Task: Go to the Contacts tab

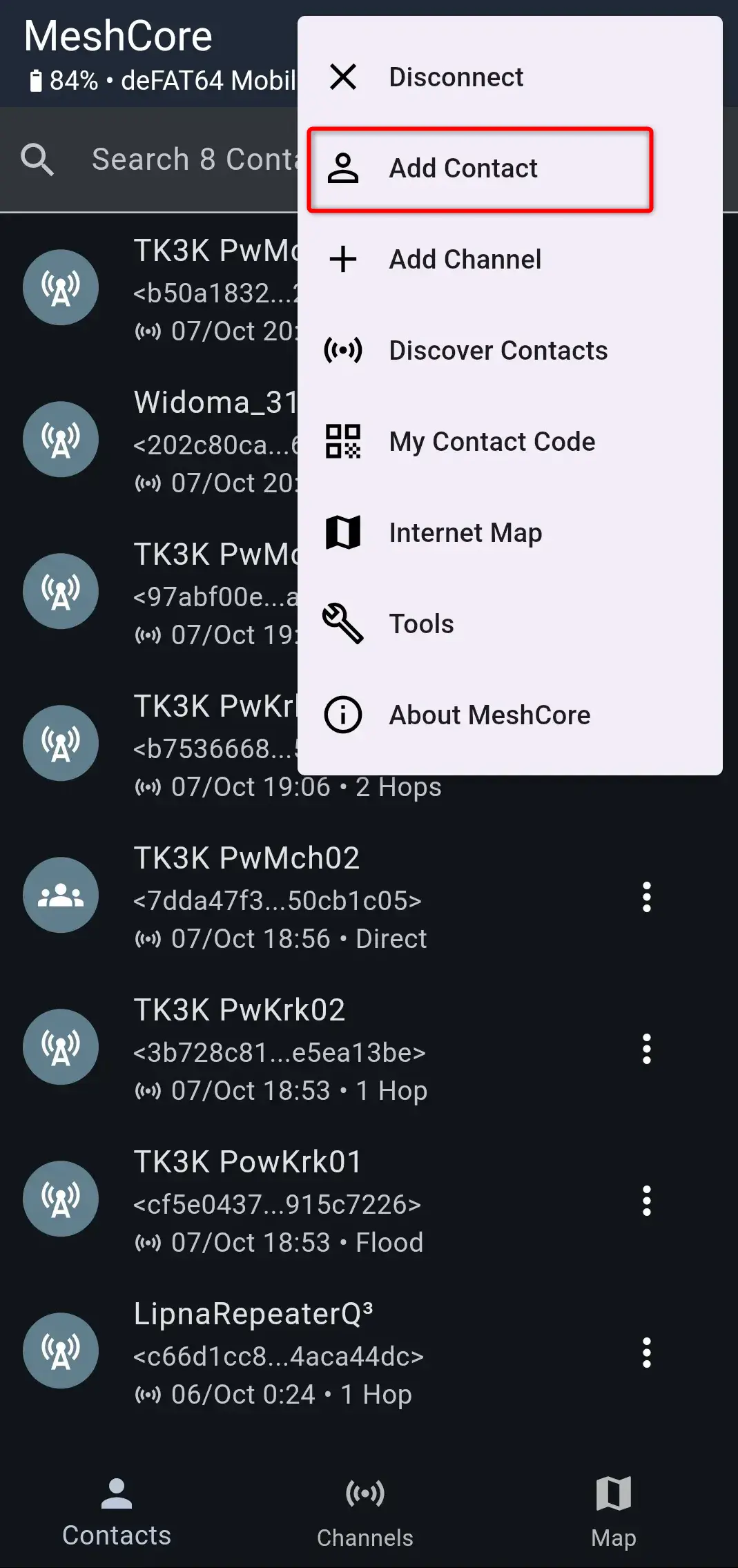Action: point(117,1513)
